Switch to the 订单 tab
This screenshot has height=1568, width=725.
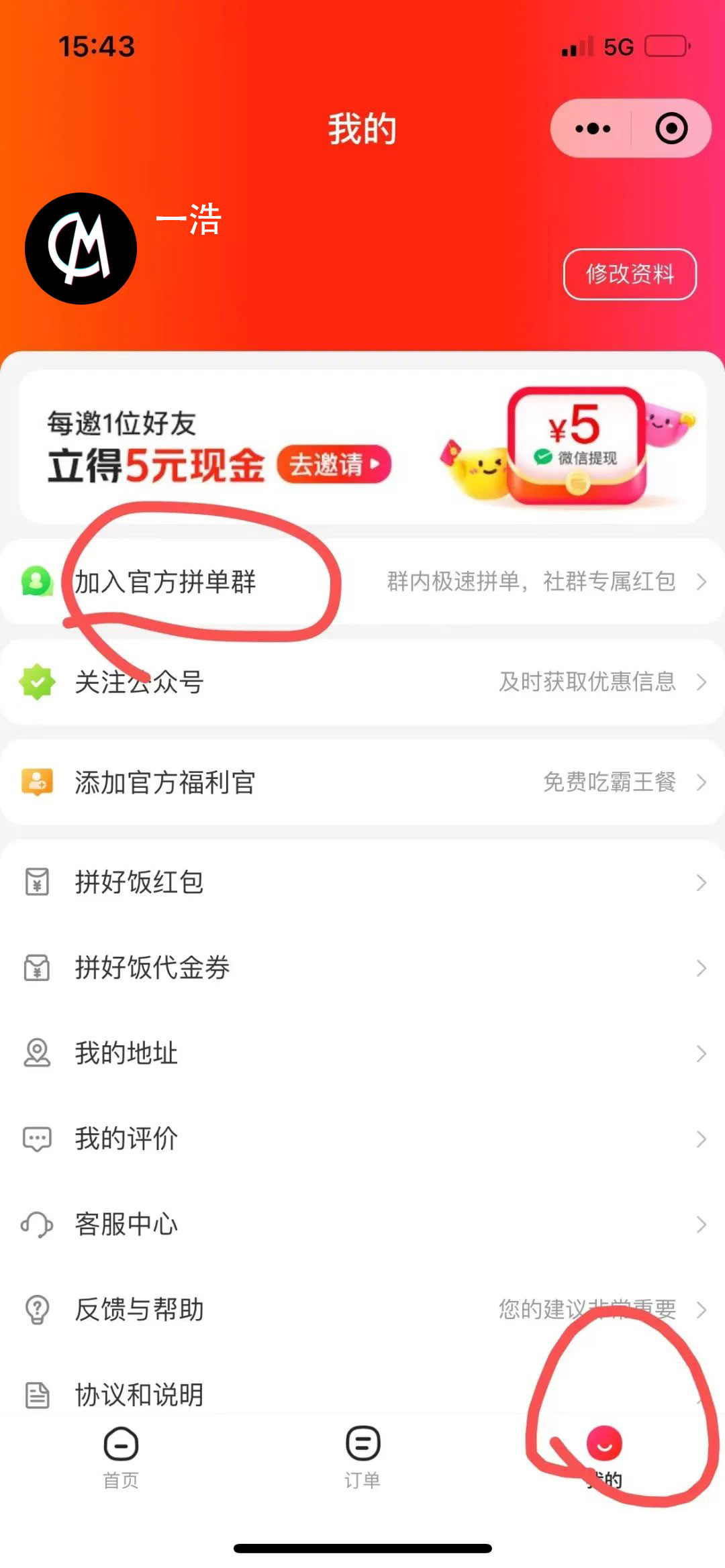tap(362, 1455)
